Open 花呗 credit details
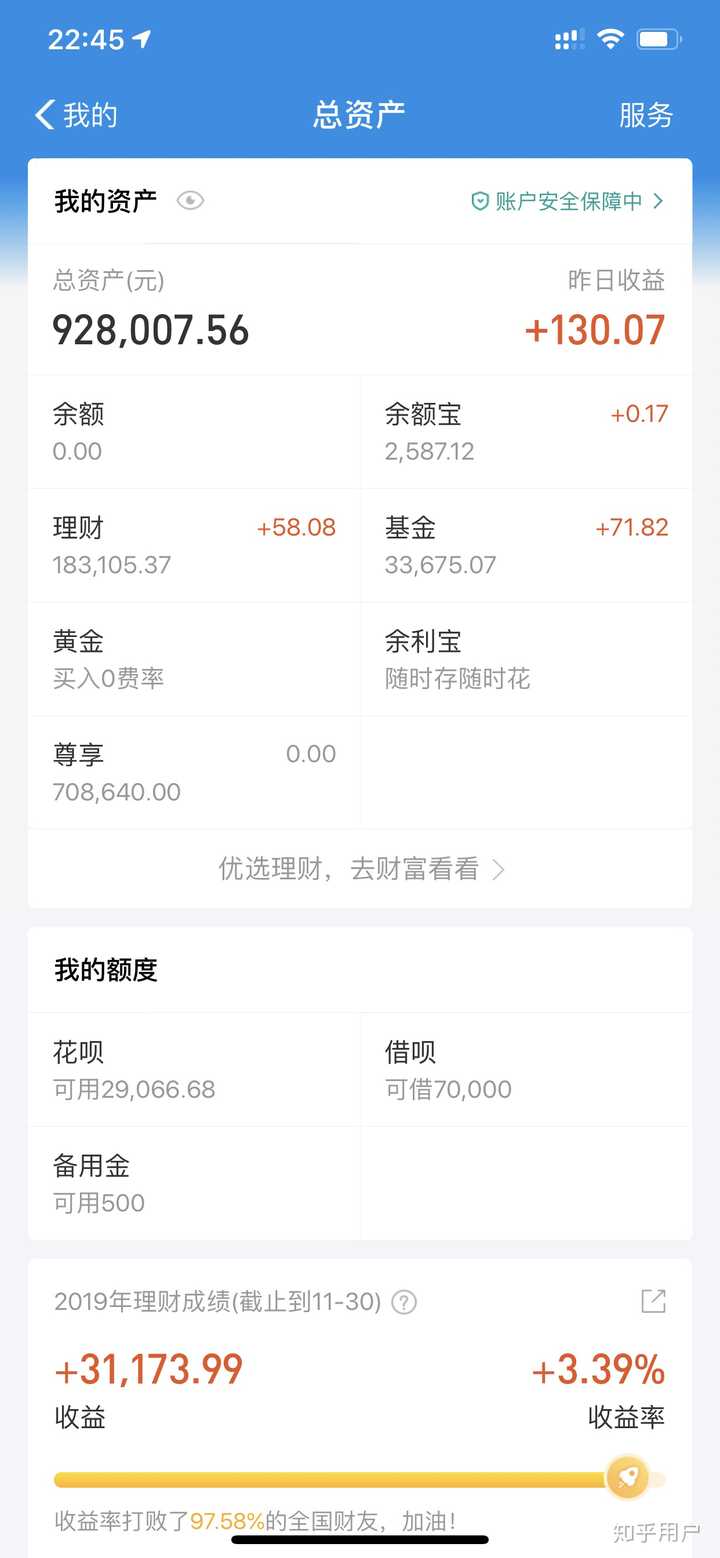This screenshot has width=720, height=1558. click(194, 1070)
